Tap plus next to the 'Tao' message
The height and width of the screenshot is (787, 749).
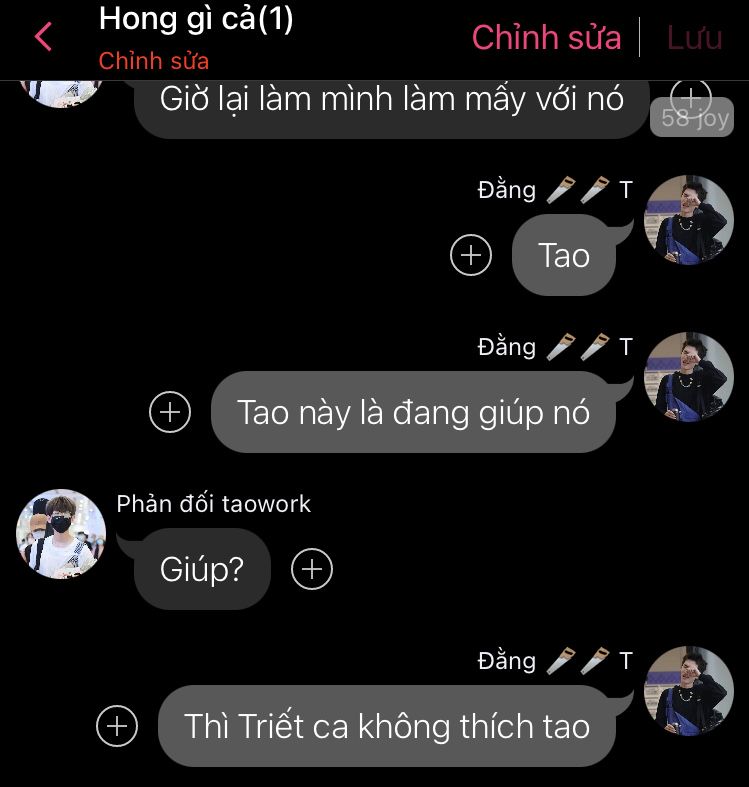coord(471,255)
